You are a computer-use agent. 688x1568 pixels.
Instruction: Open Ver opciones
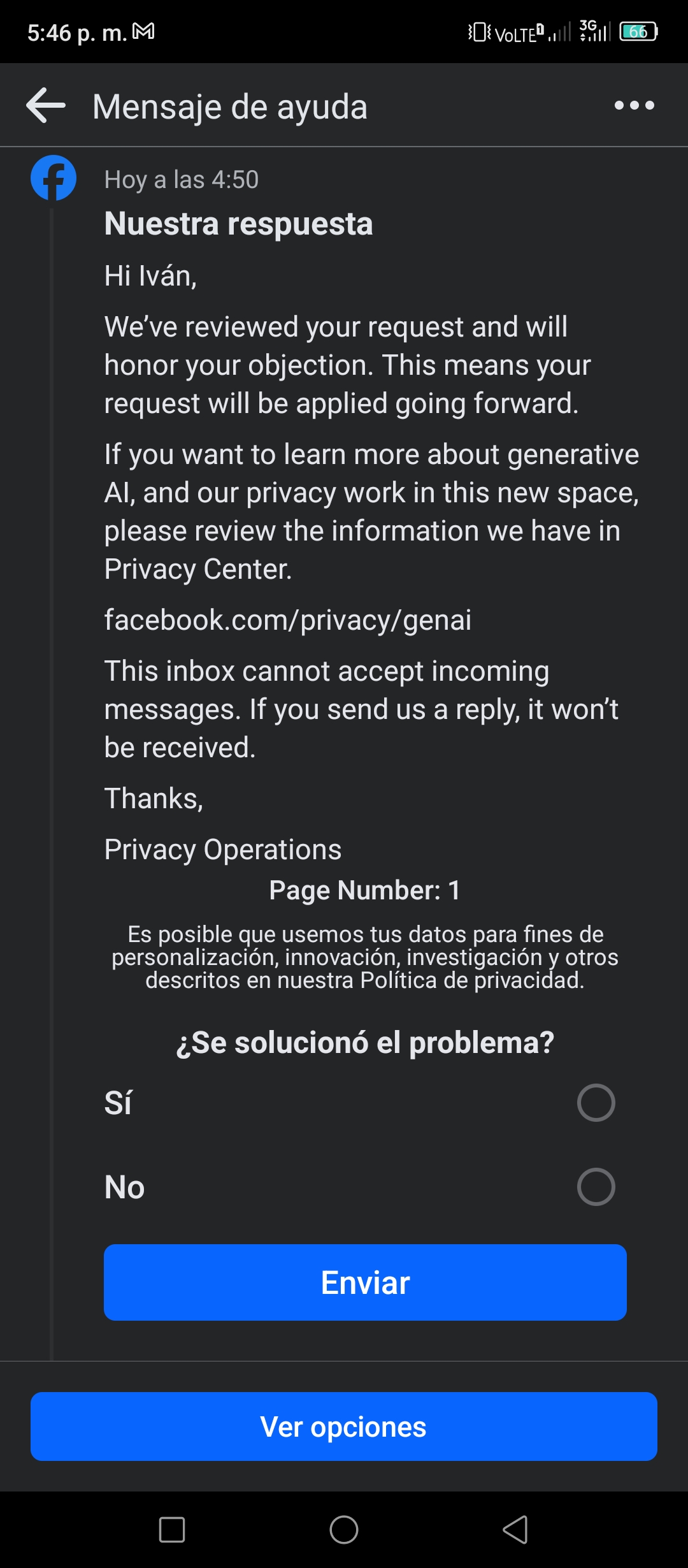coord(344,1426)
